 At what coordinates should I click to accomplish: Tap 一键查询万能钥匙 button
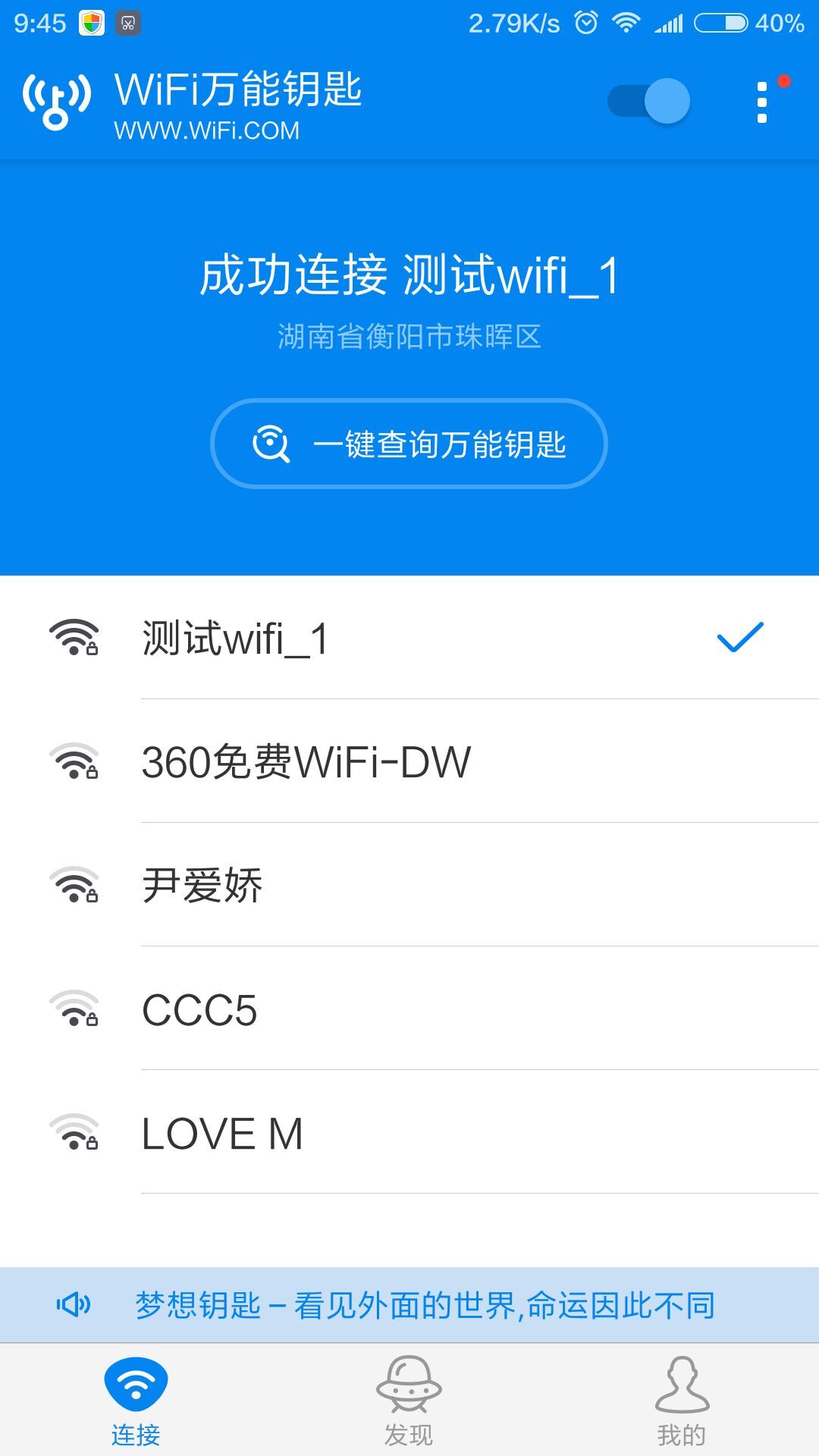point(409,444)
